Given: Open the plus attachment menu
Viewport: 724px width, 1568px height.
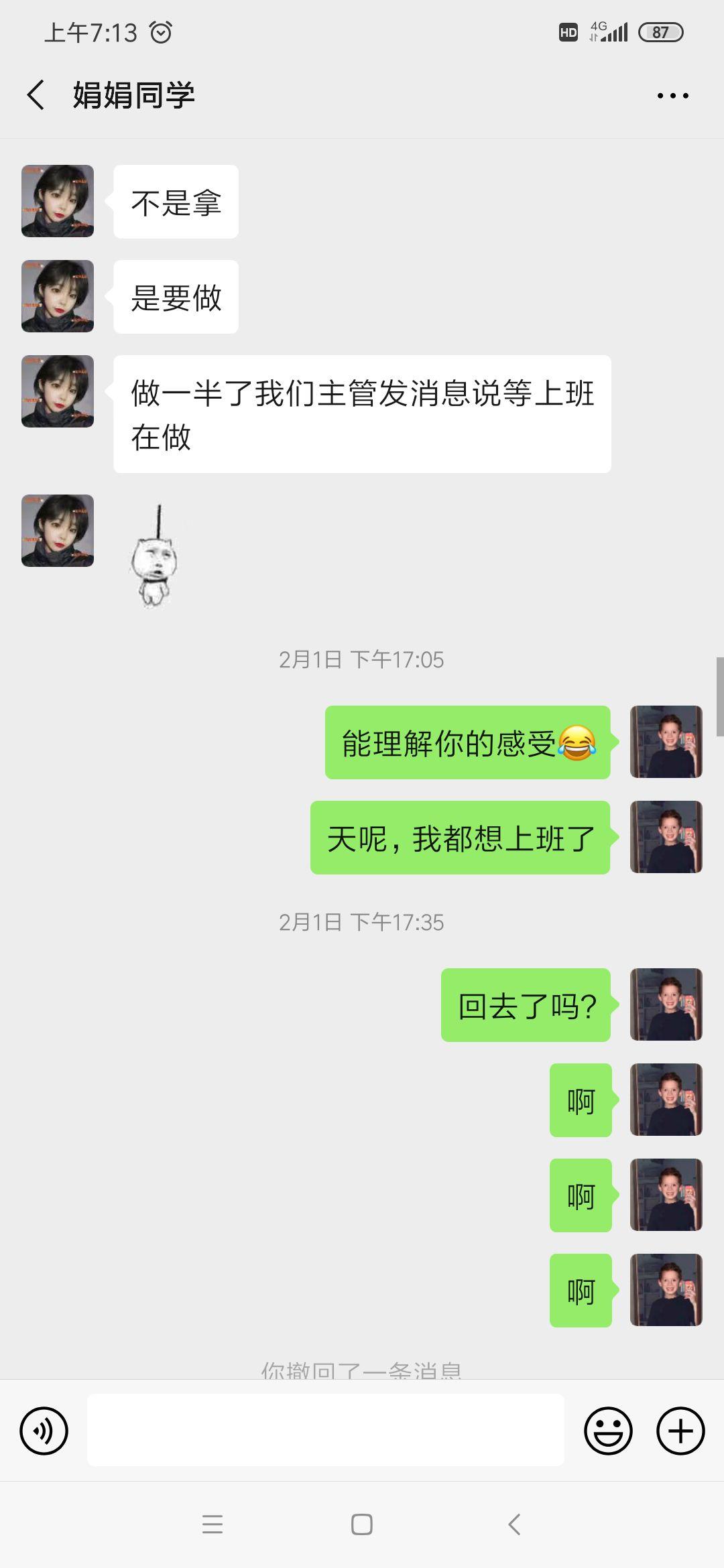Looking at the screenshot, I should 680,1431.
